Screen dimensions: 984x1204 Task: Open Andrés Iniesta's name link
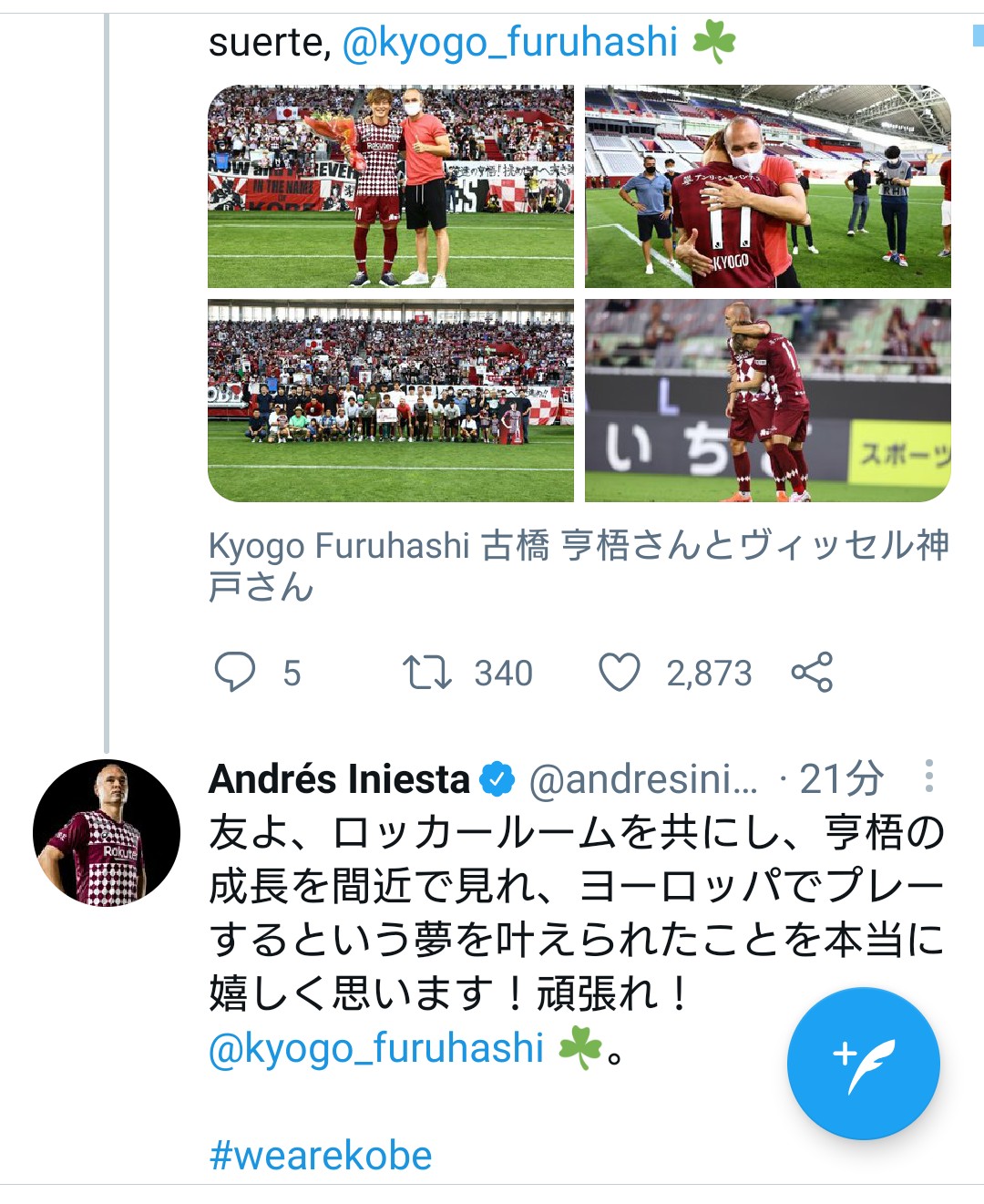pos(339,779)
